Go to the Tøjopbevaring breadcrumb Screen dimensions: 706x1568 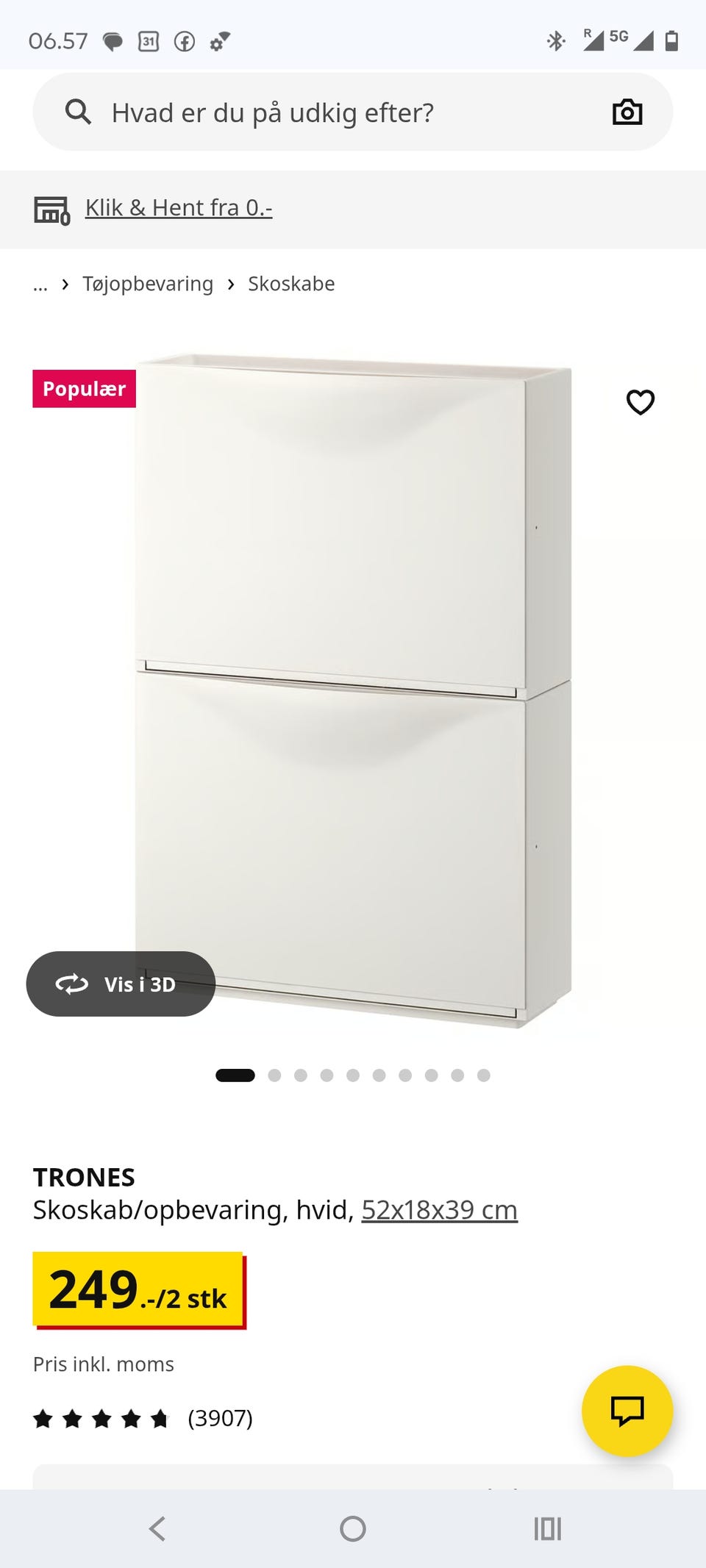click(148, 284)
